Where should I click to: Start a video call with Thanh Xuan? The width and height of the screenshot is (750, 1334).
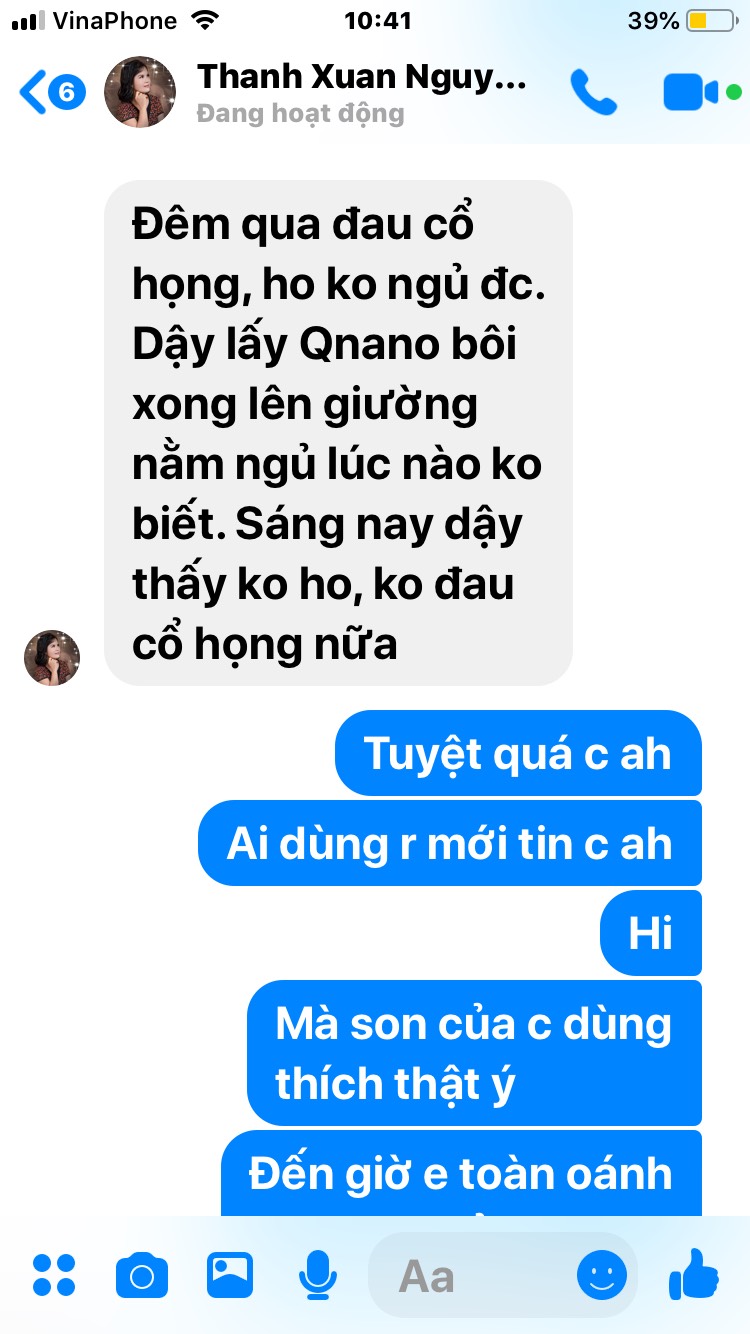click(x=691, y=92)
